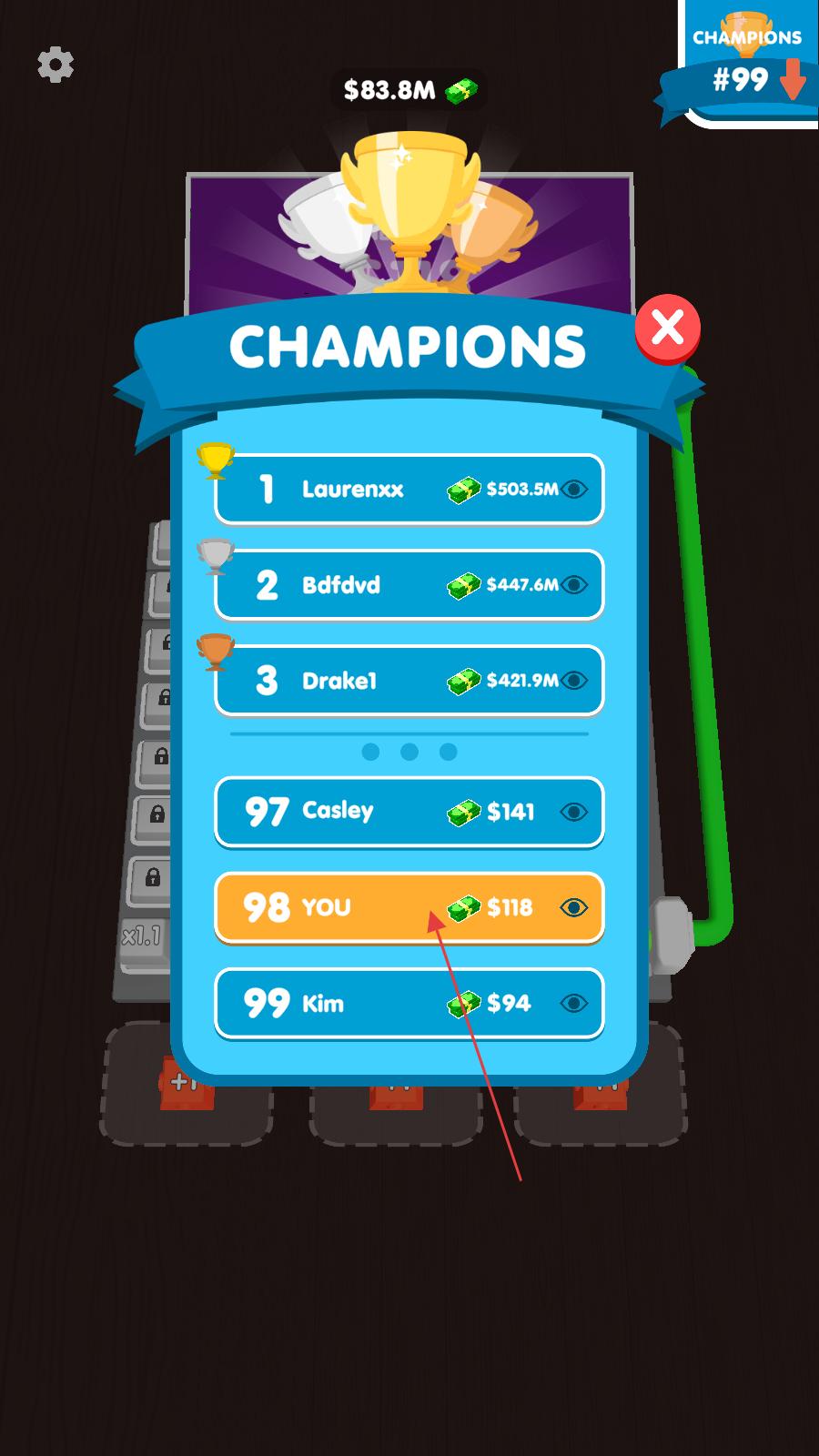View Casley's machine via eye icon
The height and width of the screenshot is (1456, 819).
click(x=574, y=812)
